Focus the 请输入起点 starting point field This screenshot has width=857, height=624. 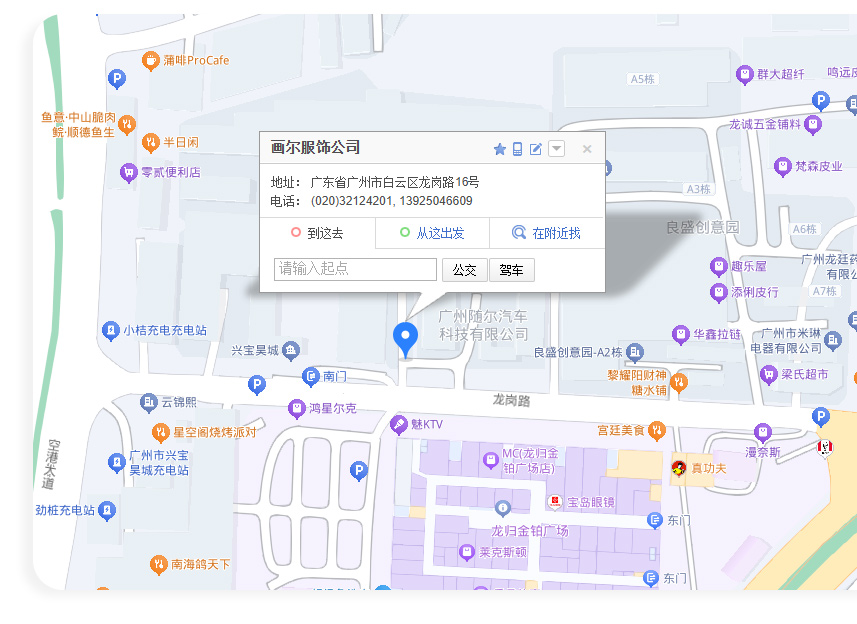(355, 269)
